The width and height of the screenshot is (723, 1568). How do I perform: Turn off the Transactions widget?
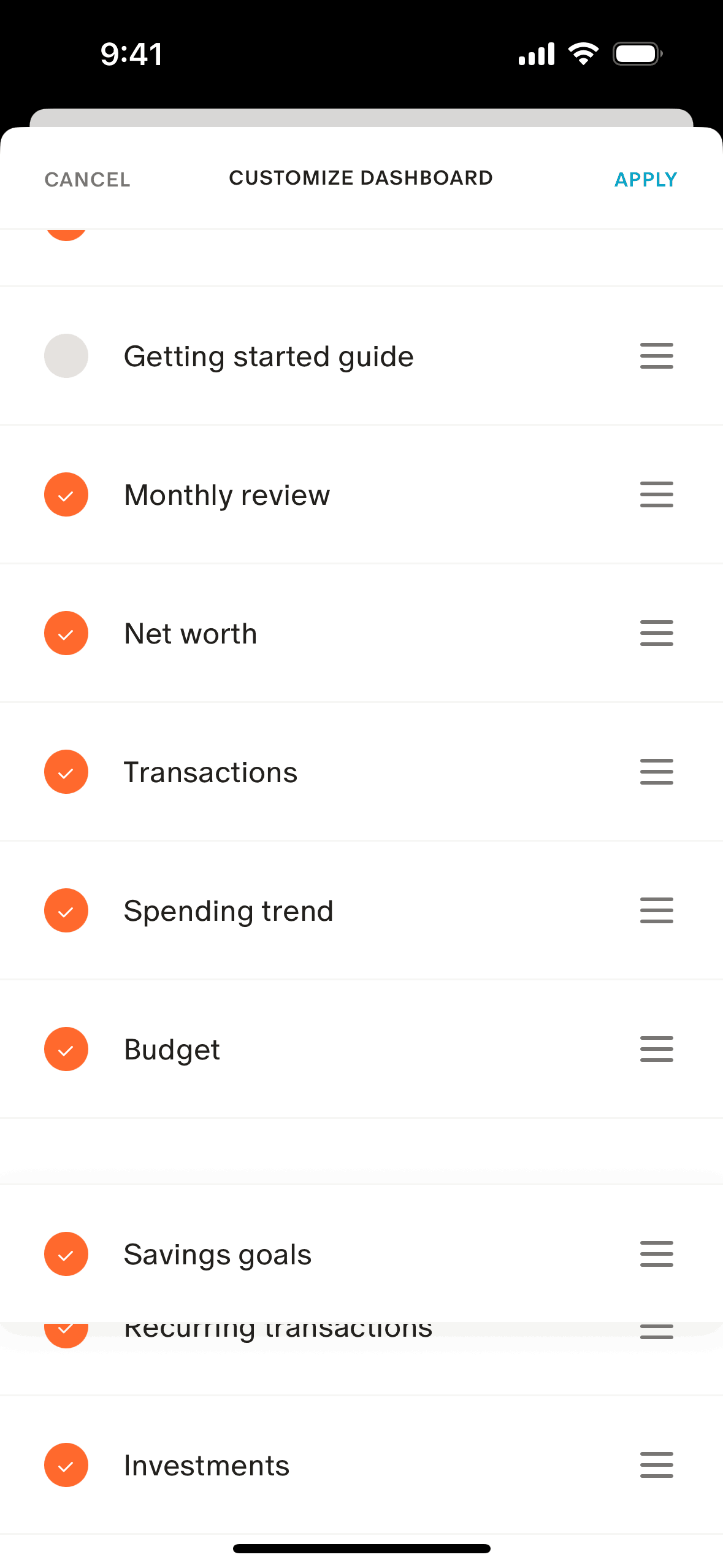pos(66,772)
